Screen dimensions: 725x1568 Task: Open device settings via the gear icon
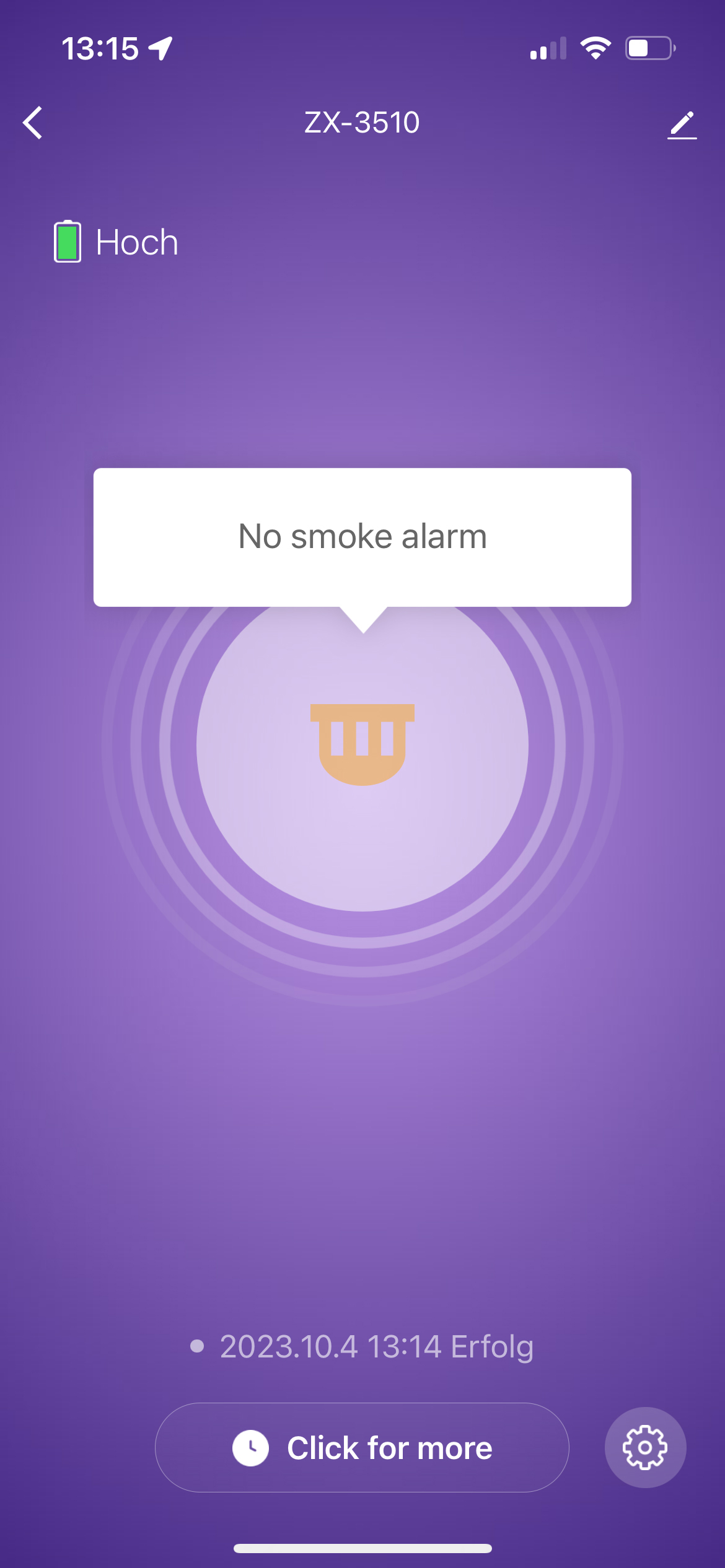coord(645,1448)
